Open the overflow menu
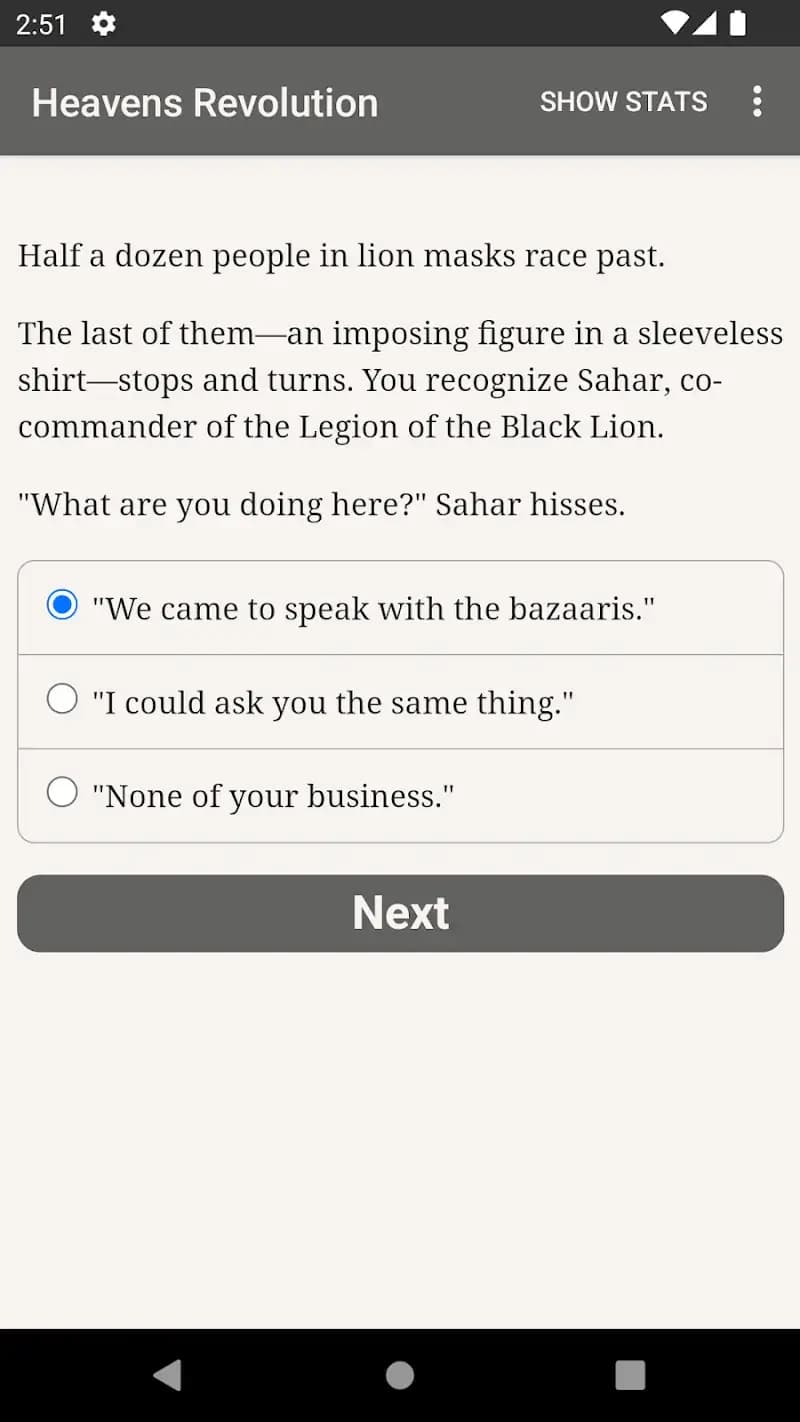Viewport: 800px width, 1422px height. (757, 101)
